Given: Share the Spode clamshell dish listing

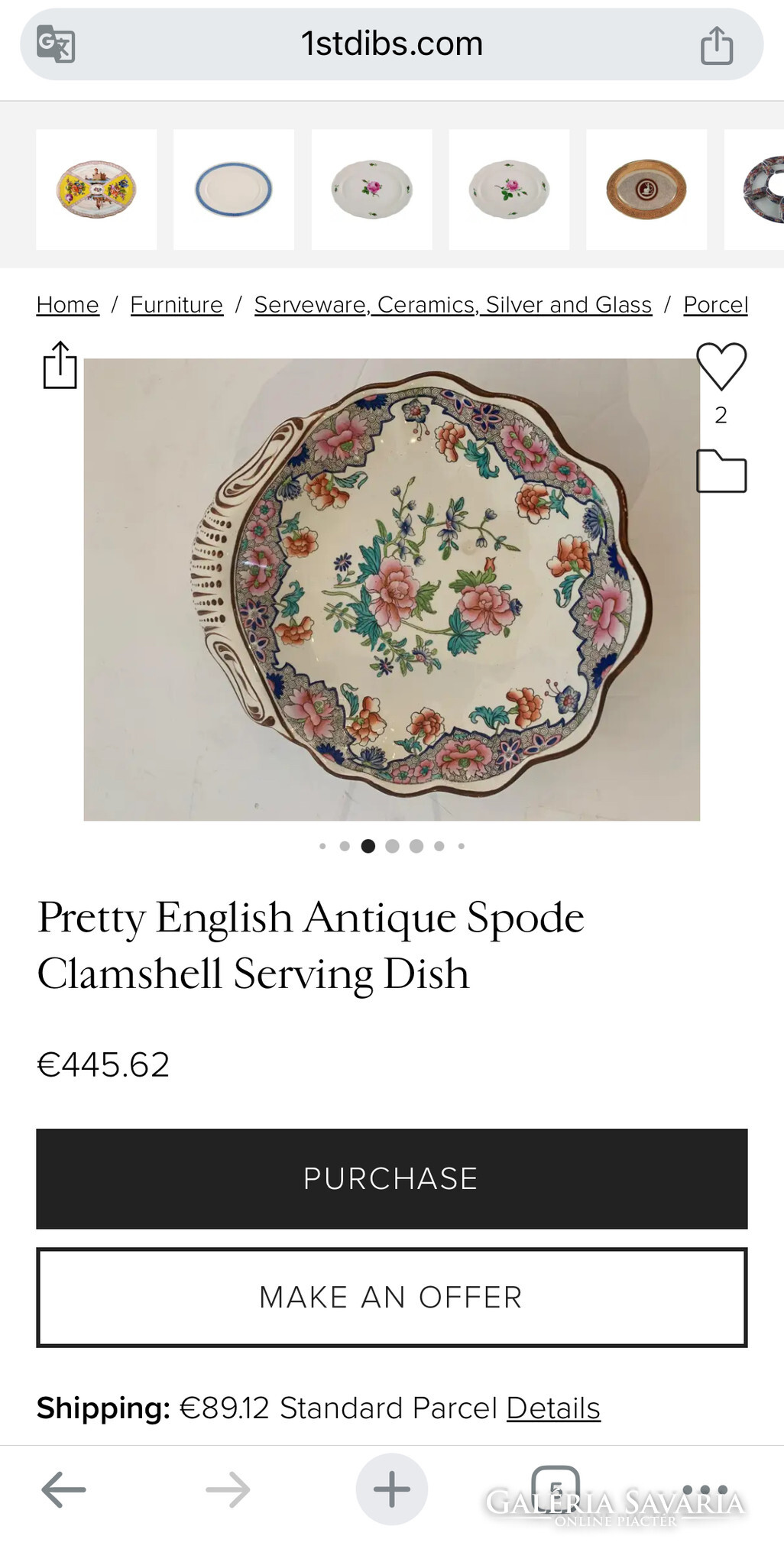Looking at the screenshot, I should [60, 366].
